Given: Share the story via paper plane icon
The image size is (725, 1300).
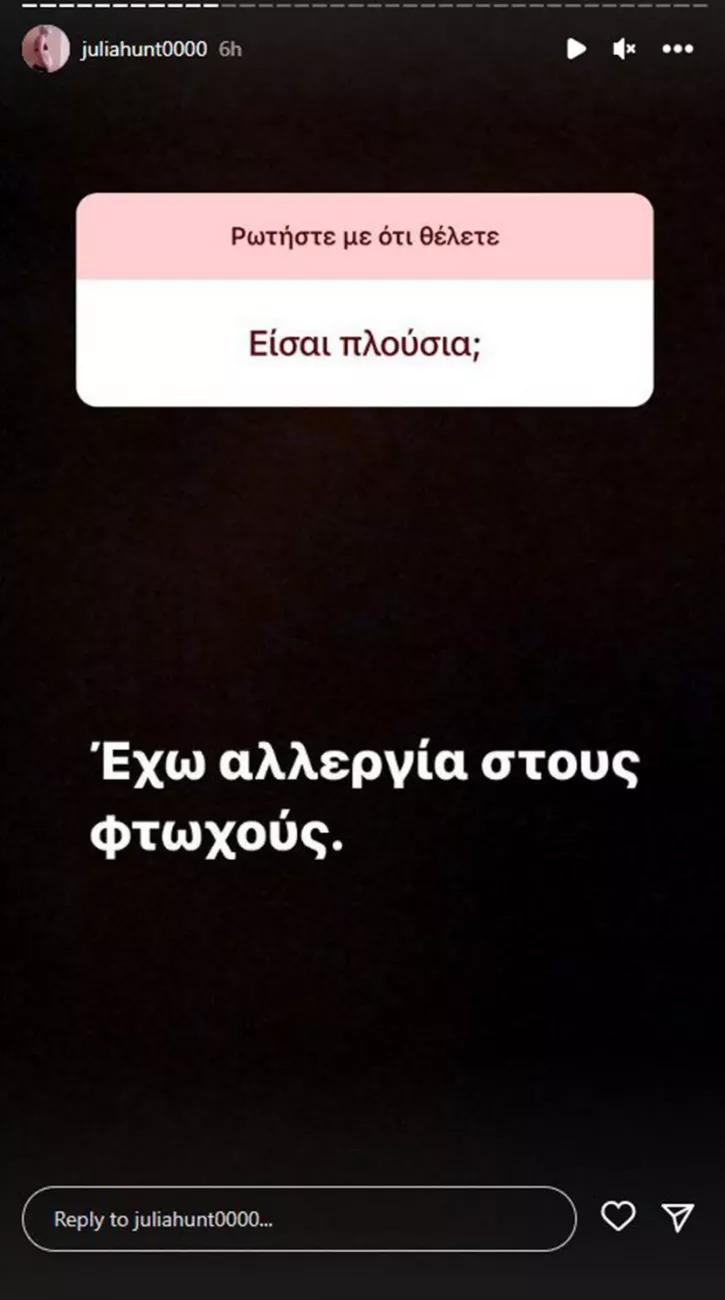Looking at the screenshot, I should 678,1217.
